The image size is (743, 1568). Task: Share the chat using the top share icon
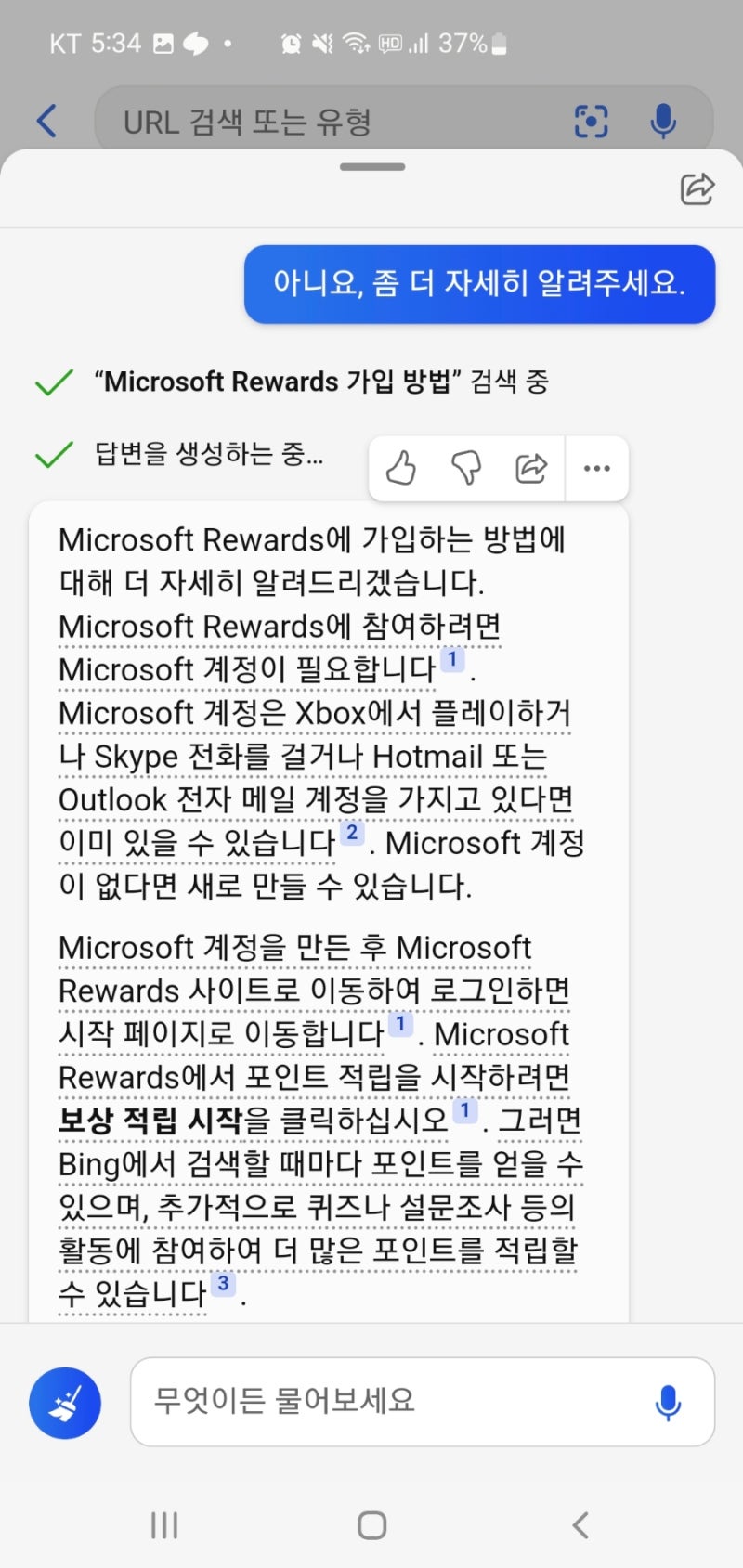pos(697,189)
